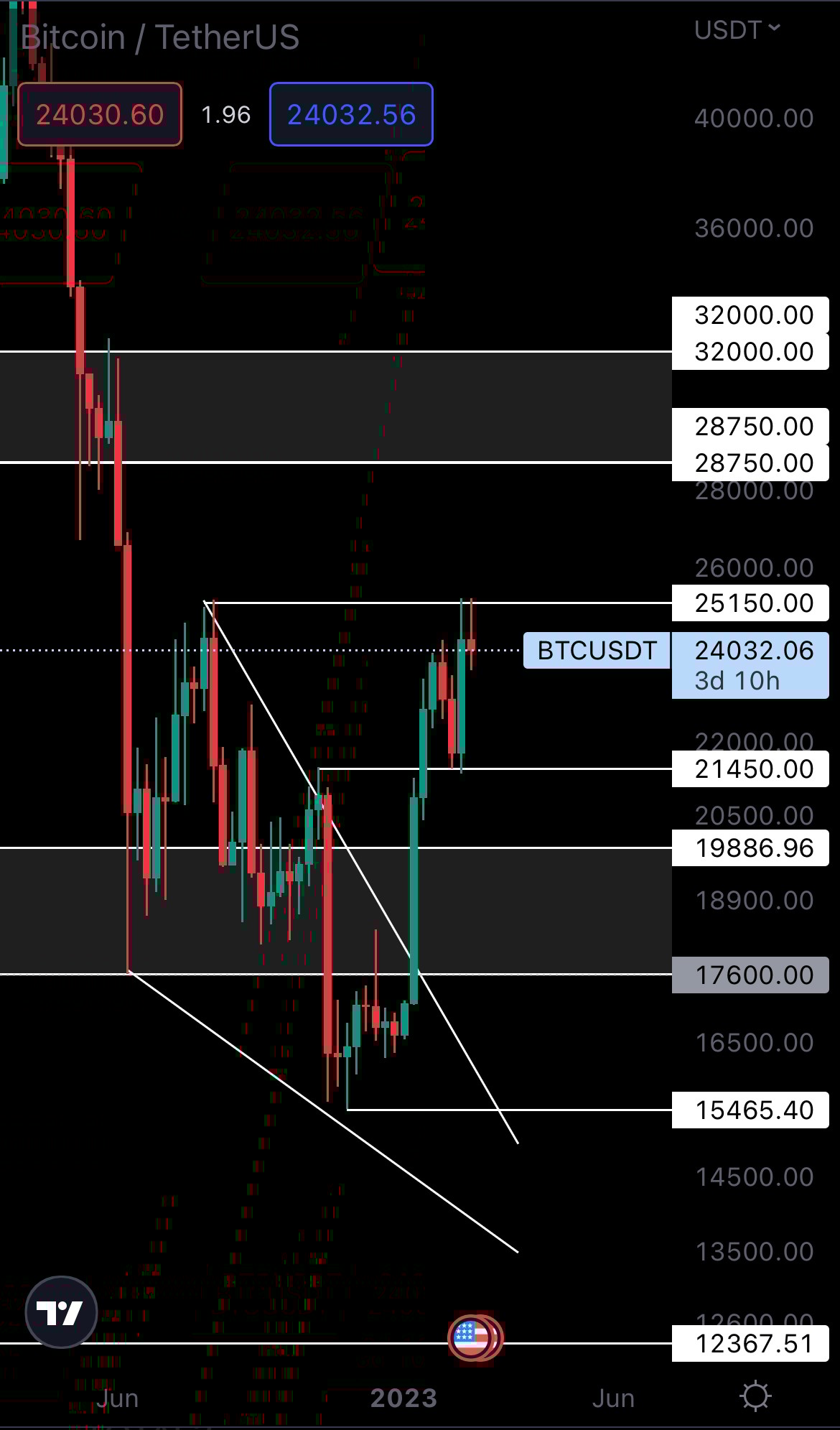Screen dimensions: 840x1430
Task: Open the USDT currency dropdown
Action: 737,29
